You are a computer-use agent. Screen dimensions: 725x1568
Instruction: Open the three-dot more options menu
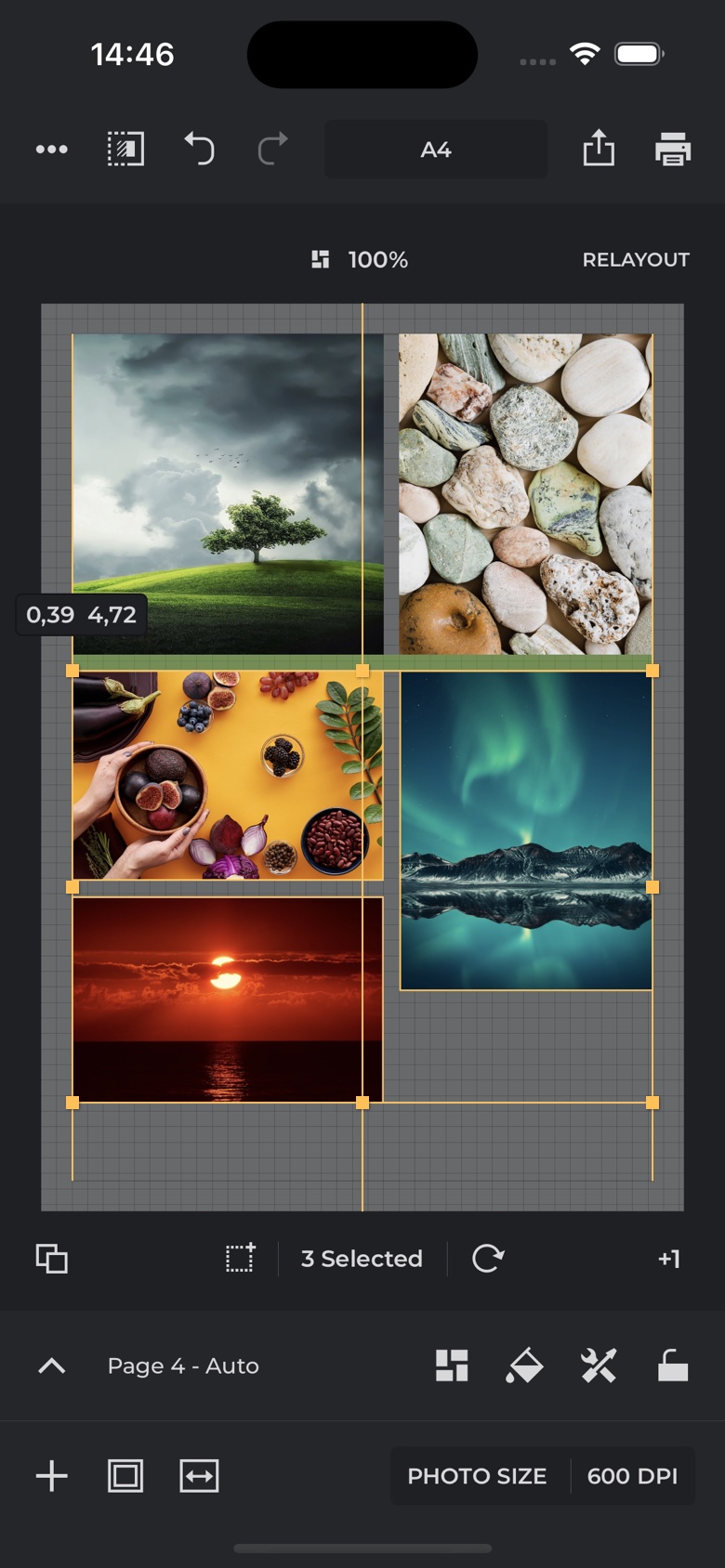coord(52,150)
